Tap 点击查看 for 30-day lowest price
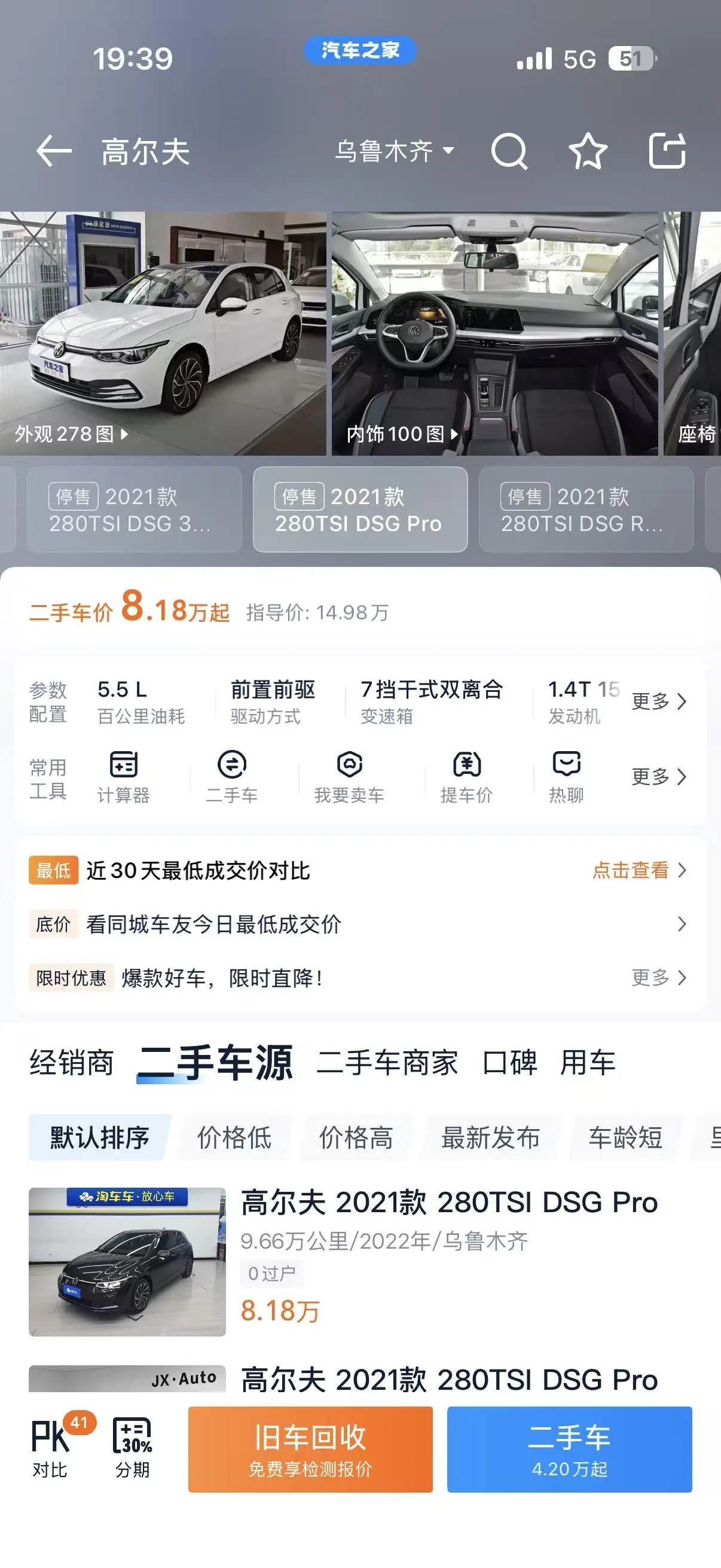The image size is (721, 1568). tap(639, 871)
